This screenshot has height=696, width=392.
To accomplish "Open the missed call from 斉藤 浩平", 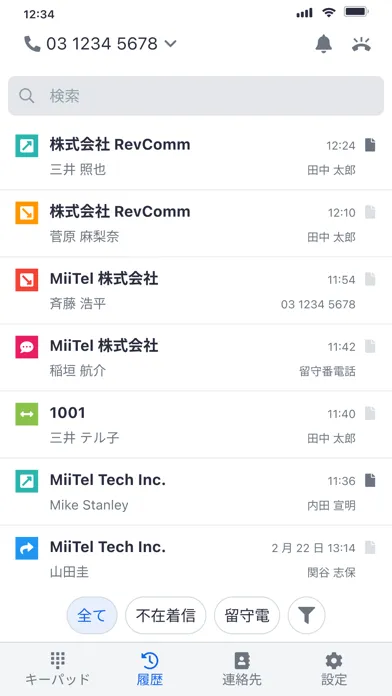I will [196, 291].
